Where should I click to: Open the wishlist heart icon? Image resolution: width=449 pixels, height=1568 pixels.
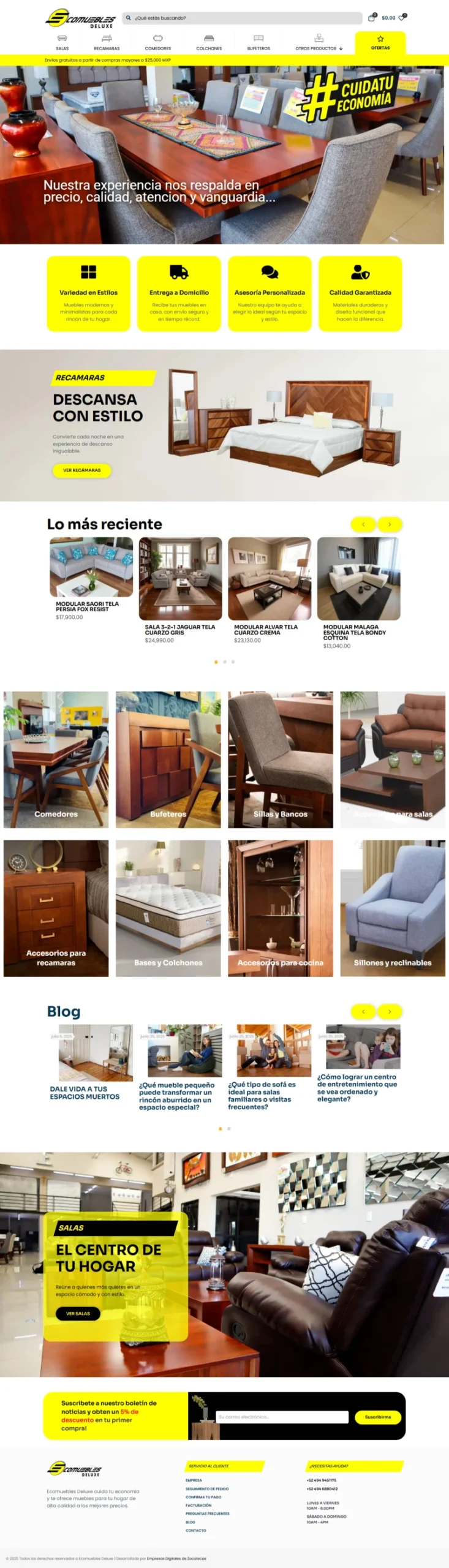click(x=402, y=18)
